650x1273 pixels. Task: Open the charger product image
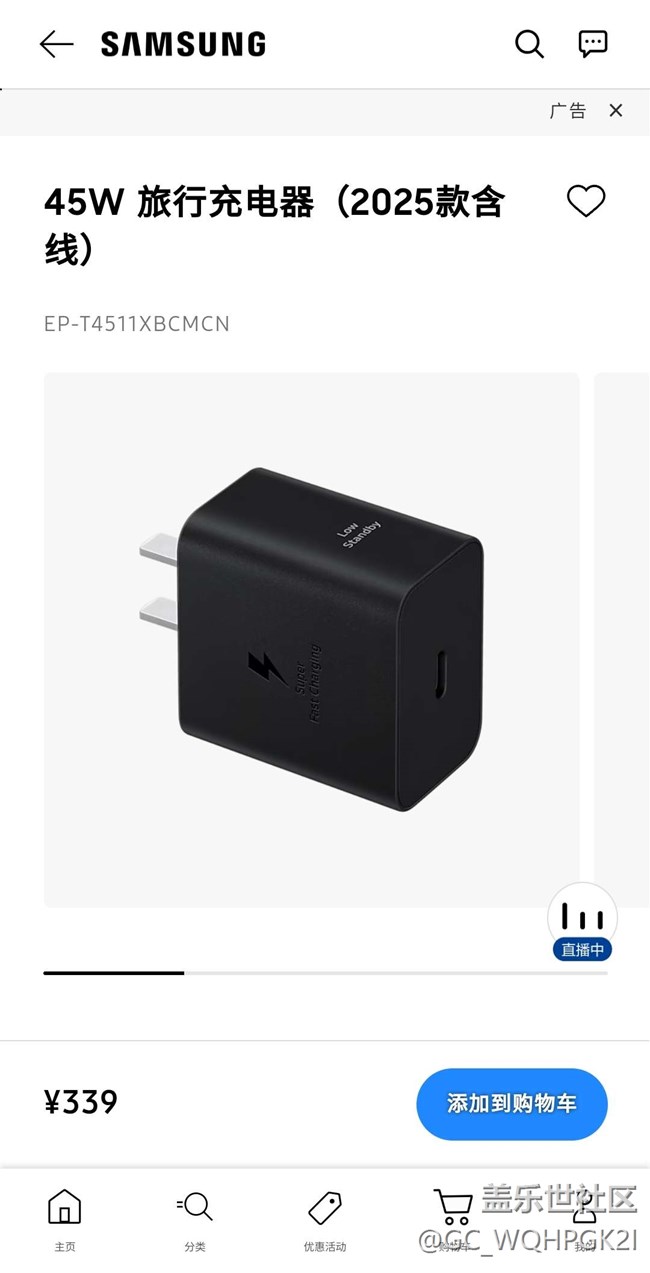pyautogui.click(x=311, y=640)
